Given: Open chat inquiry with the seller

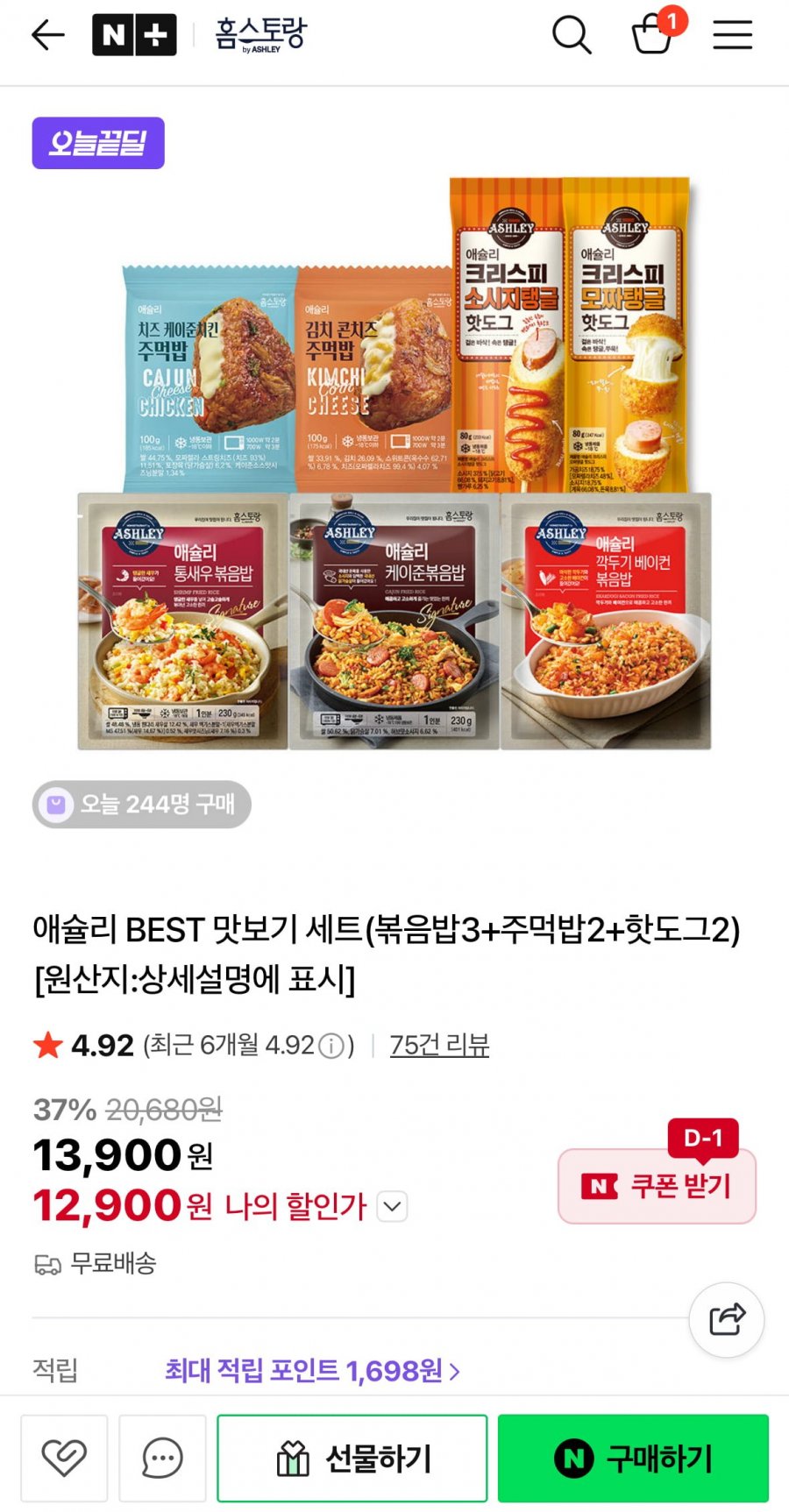Looking at the screenshot, I should (x=162, y=1458).
